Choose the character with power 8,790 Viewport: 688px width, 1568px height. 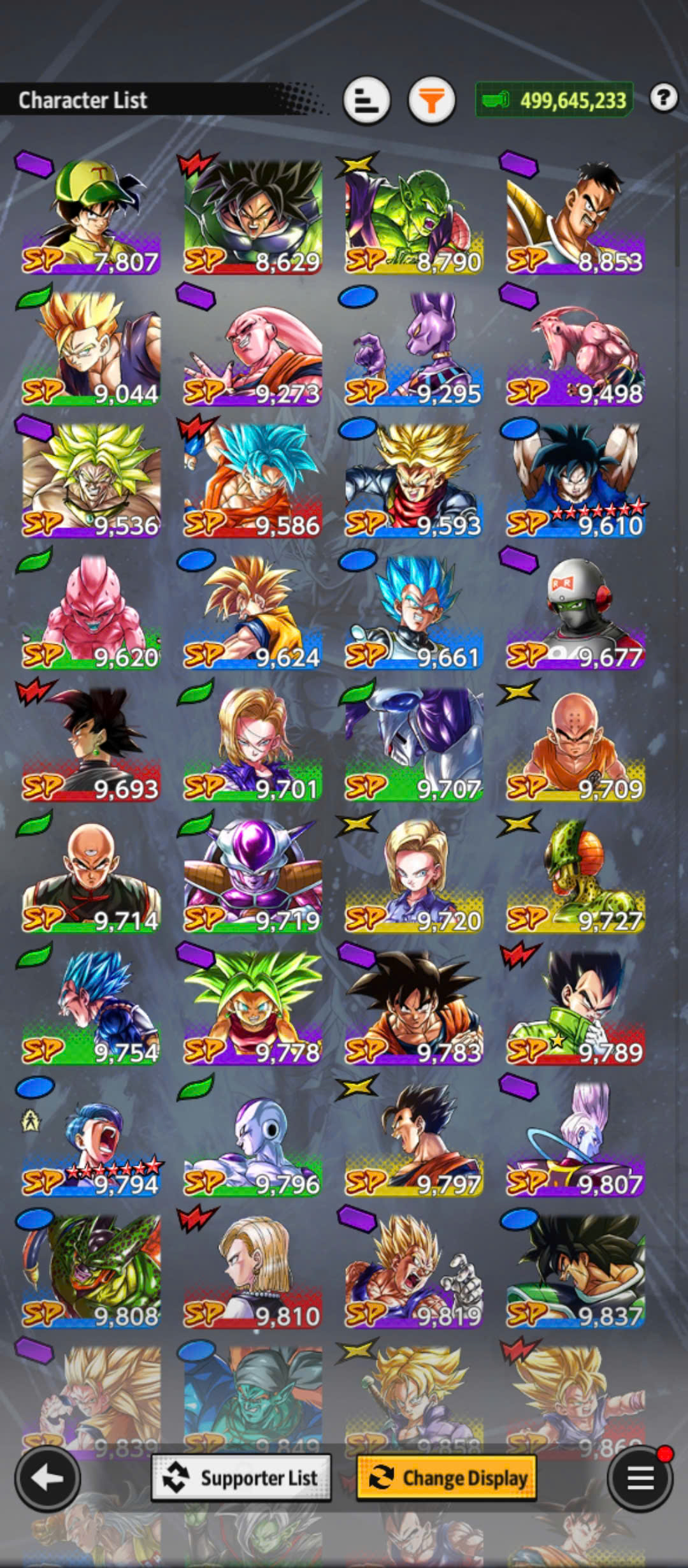tap(414, 217)
